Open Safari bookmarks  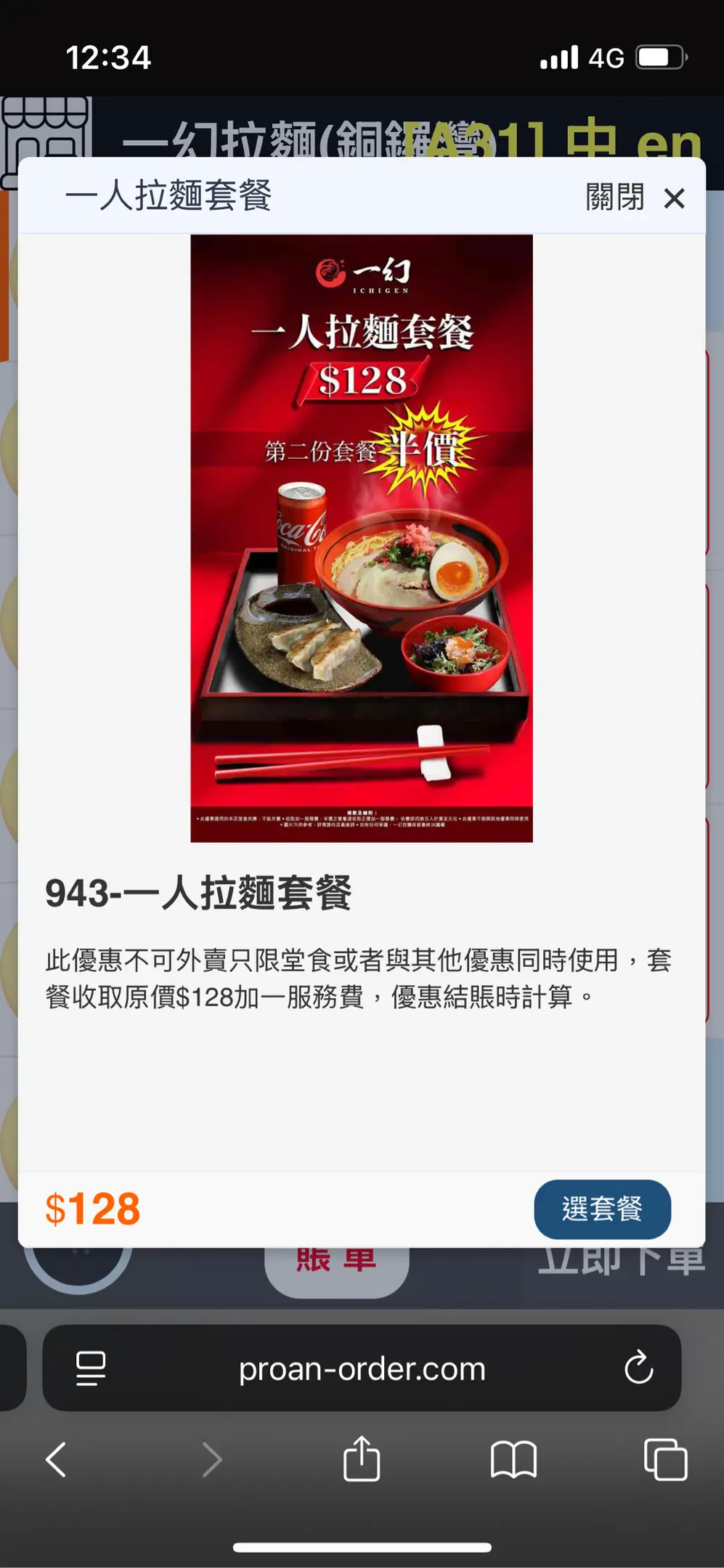coord(513,1459)
